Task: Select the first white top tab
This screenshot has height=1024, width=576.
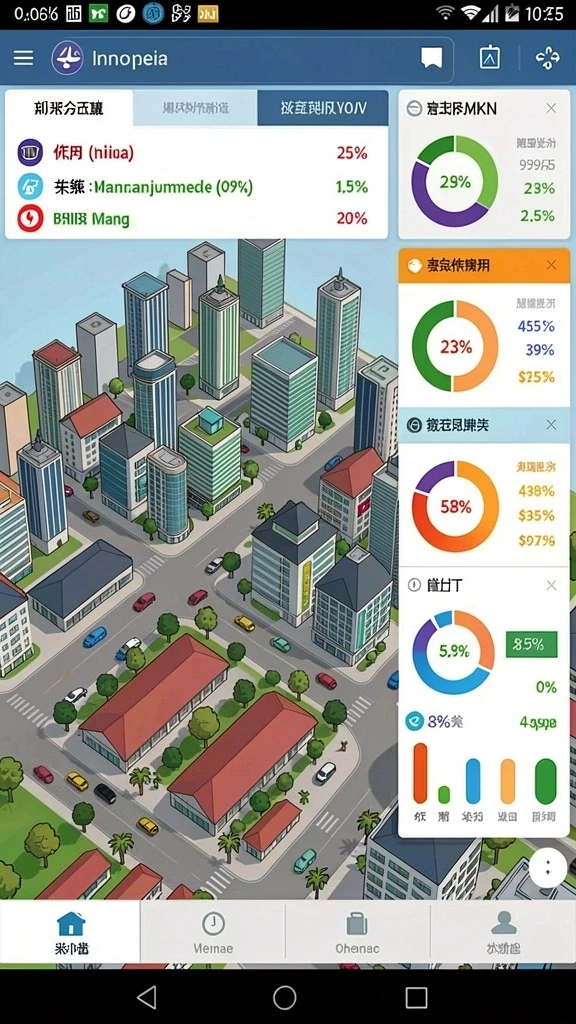Action: click(x=69, y=108)
